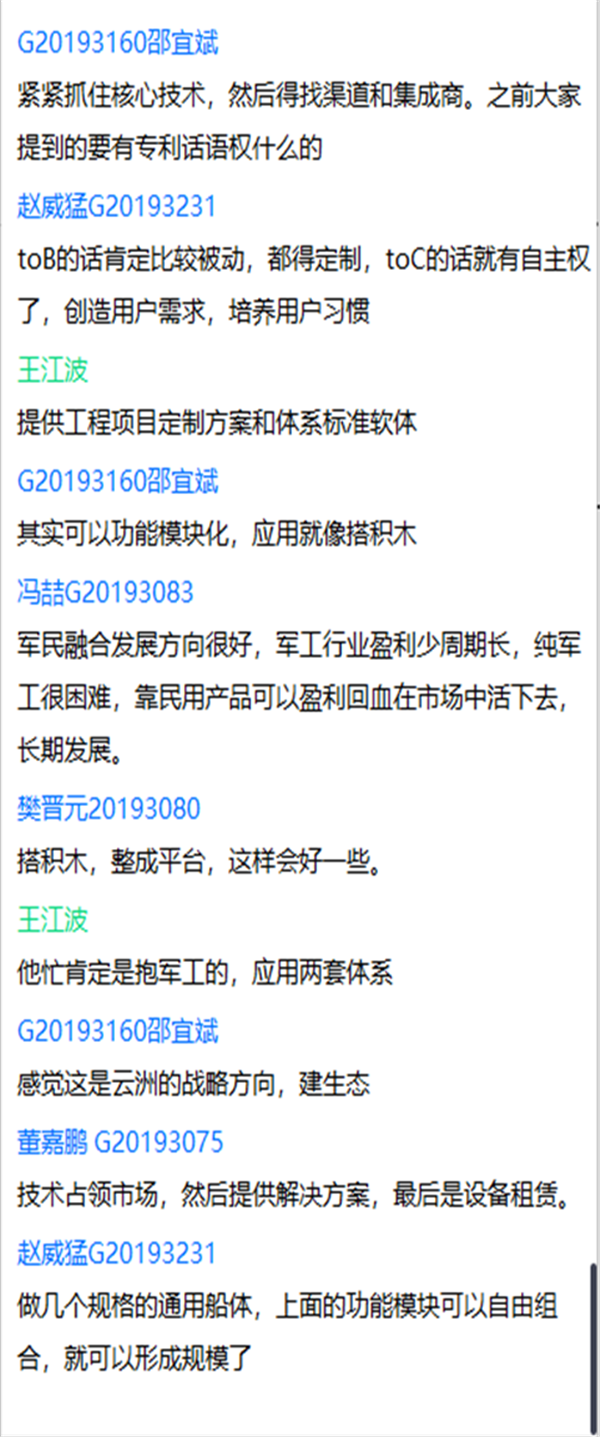Tap sender name 冯喆G20193083

[x=105, y=593]
